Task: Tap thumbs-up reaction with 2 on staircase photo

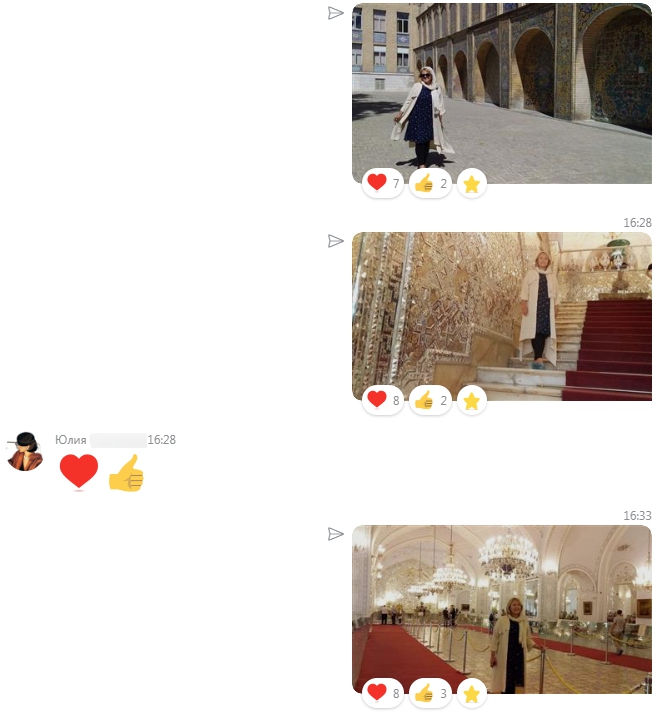Action: tap(430, 400)
